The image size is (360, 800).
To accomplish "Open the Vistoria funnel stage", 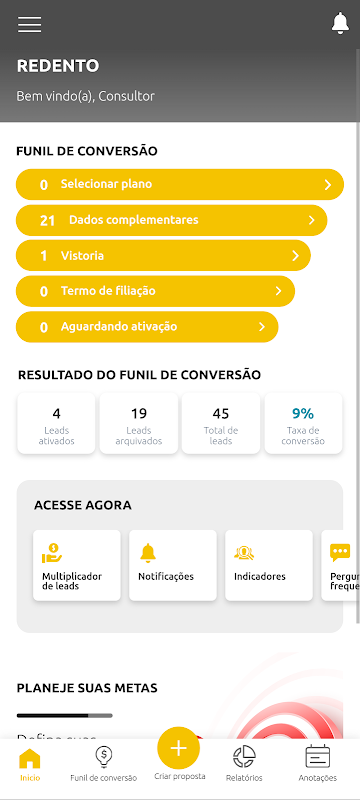I will [x=163, y=256].
